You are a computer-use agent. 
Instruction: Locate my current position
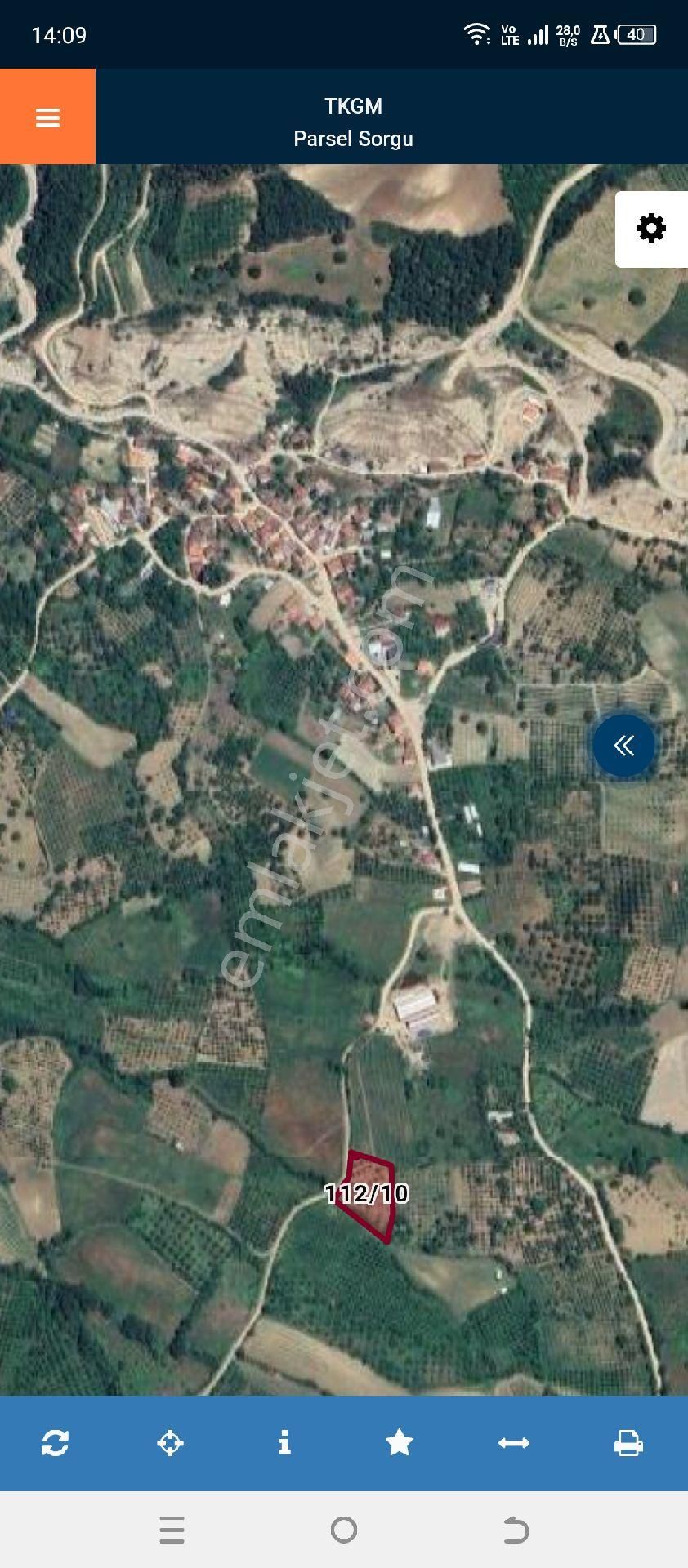point(170,1443)
